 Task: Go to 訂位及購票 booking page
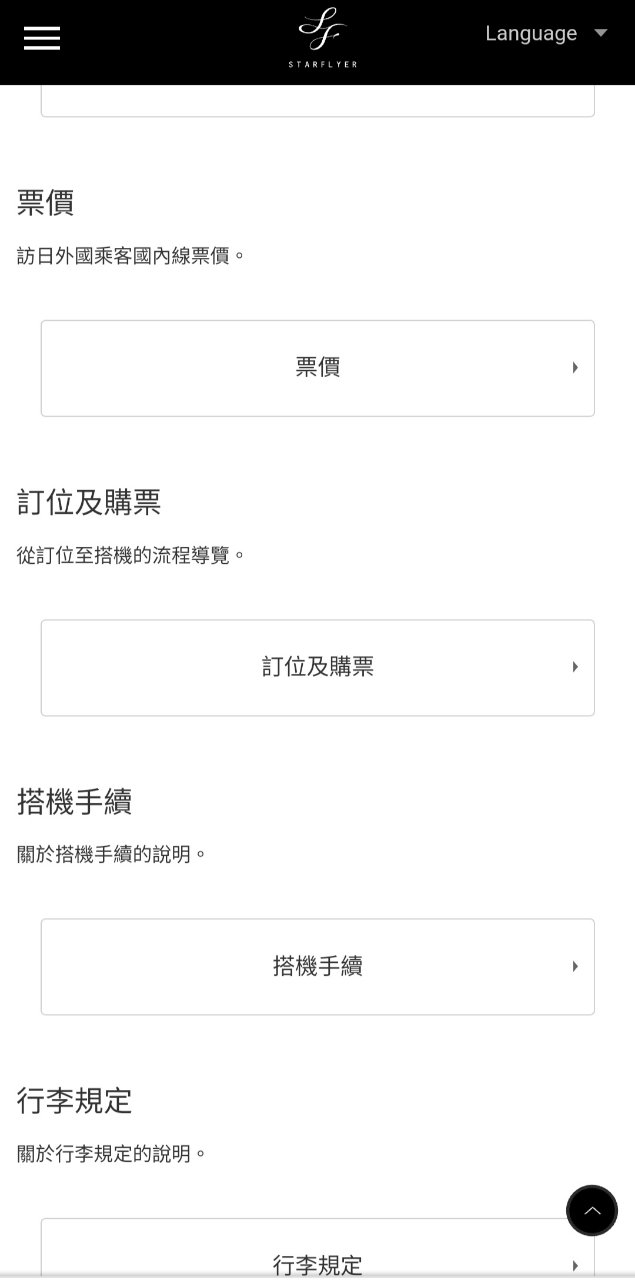[317, 667]
